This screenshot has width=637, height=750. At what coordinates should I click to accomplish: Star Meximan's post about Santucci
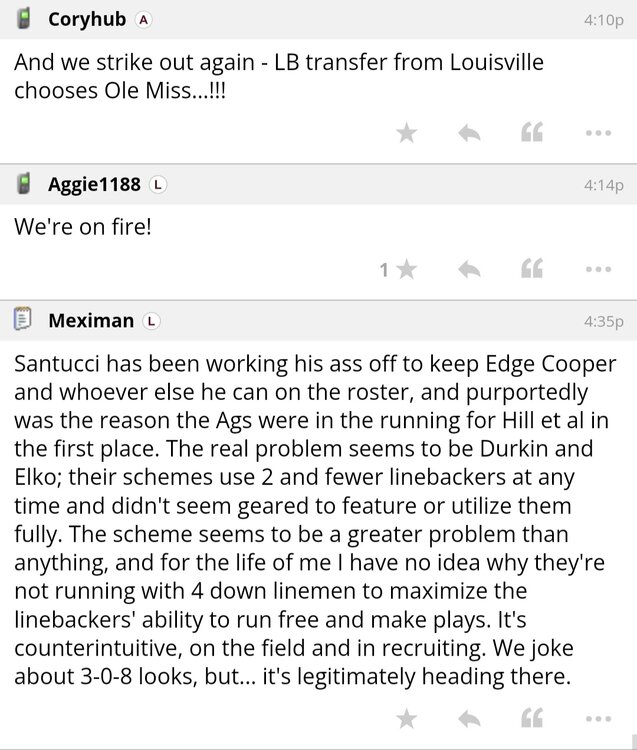tap(406, 718)
